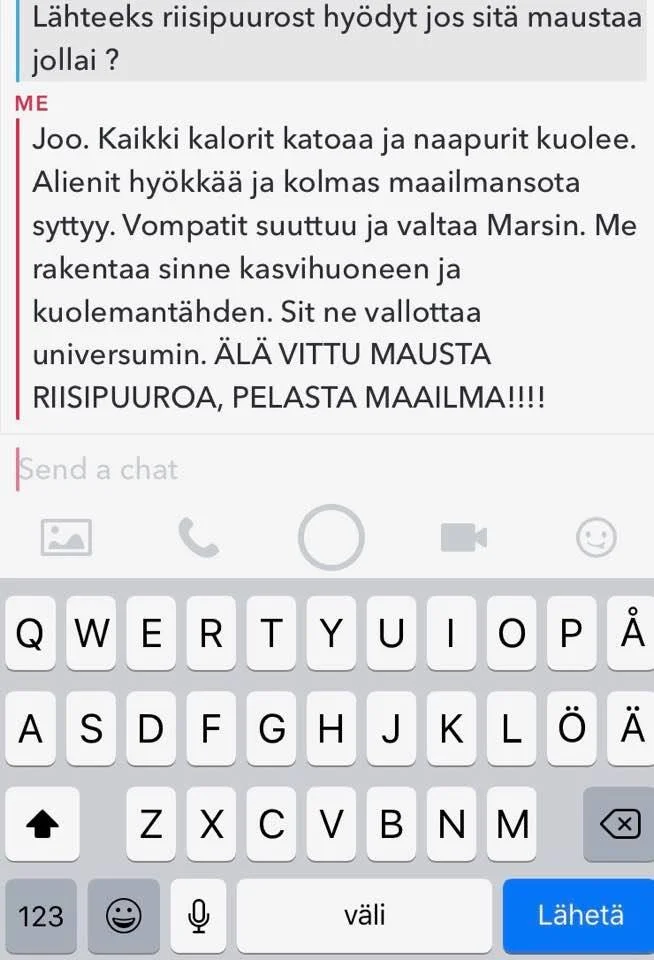Delete a character with backspace
The height and width of the screenshot is (960, 654).
620,824
